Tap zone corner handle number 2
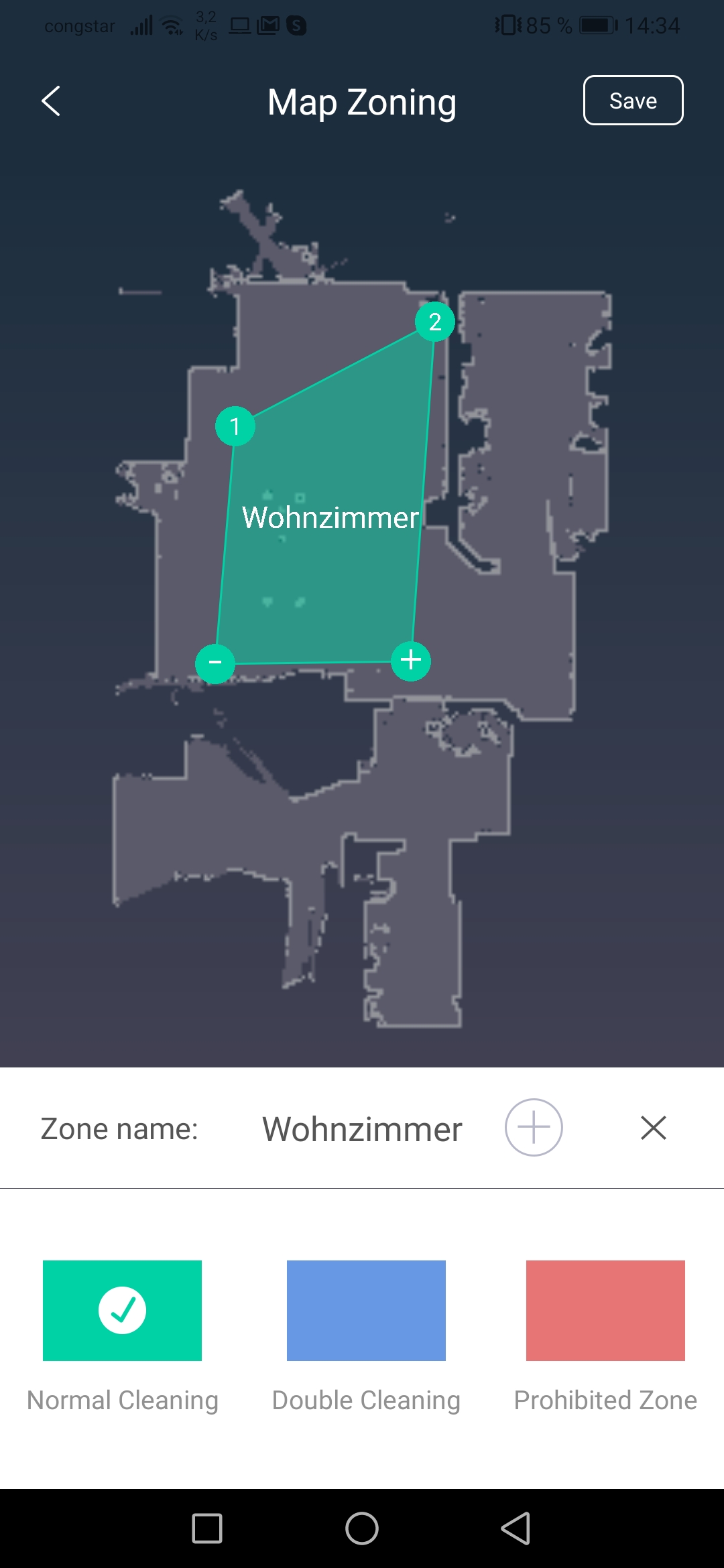 (435, 322)
